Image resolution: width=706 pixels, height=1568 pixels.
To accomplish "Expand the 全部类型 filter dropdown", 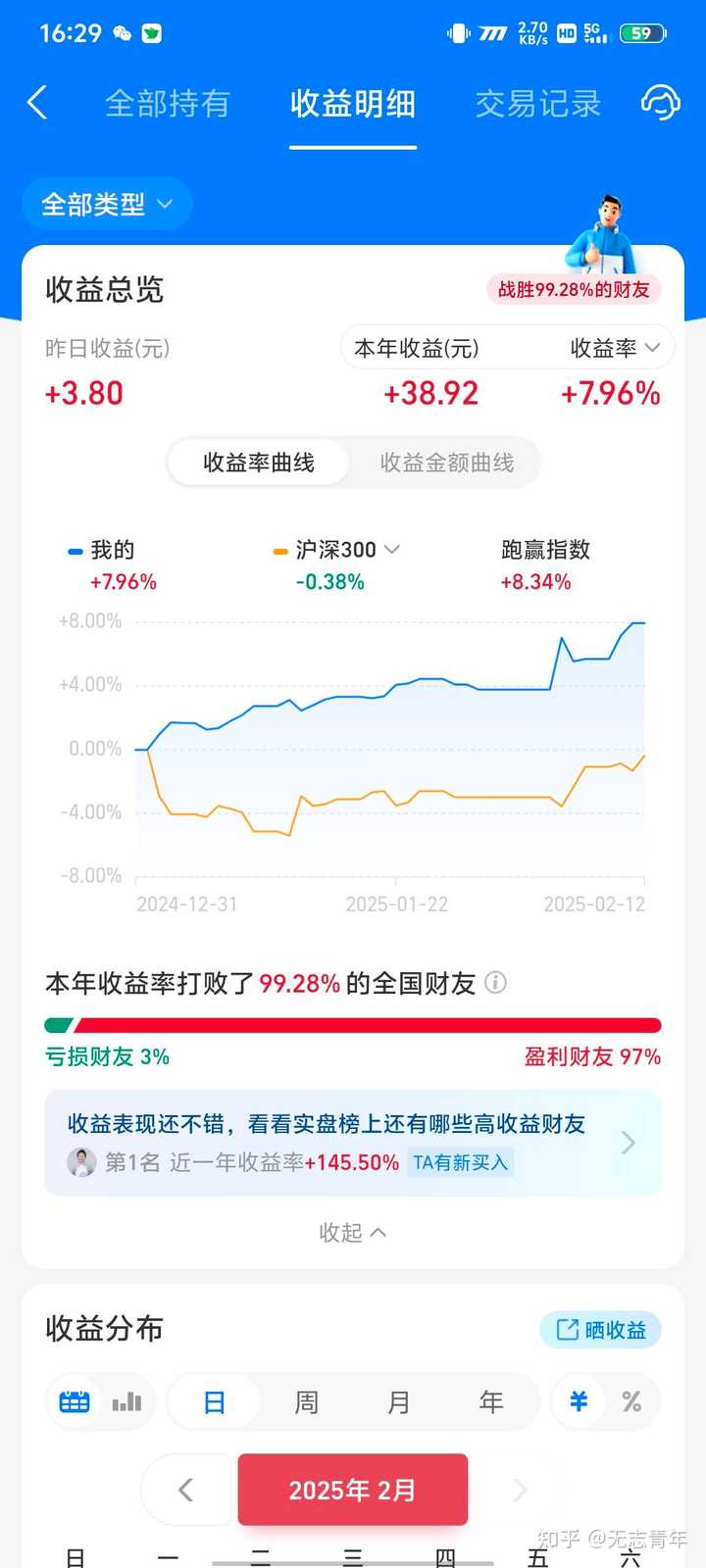I will [x=107, y=204].
